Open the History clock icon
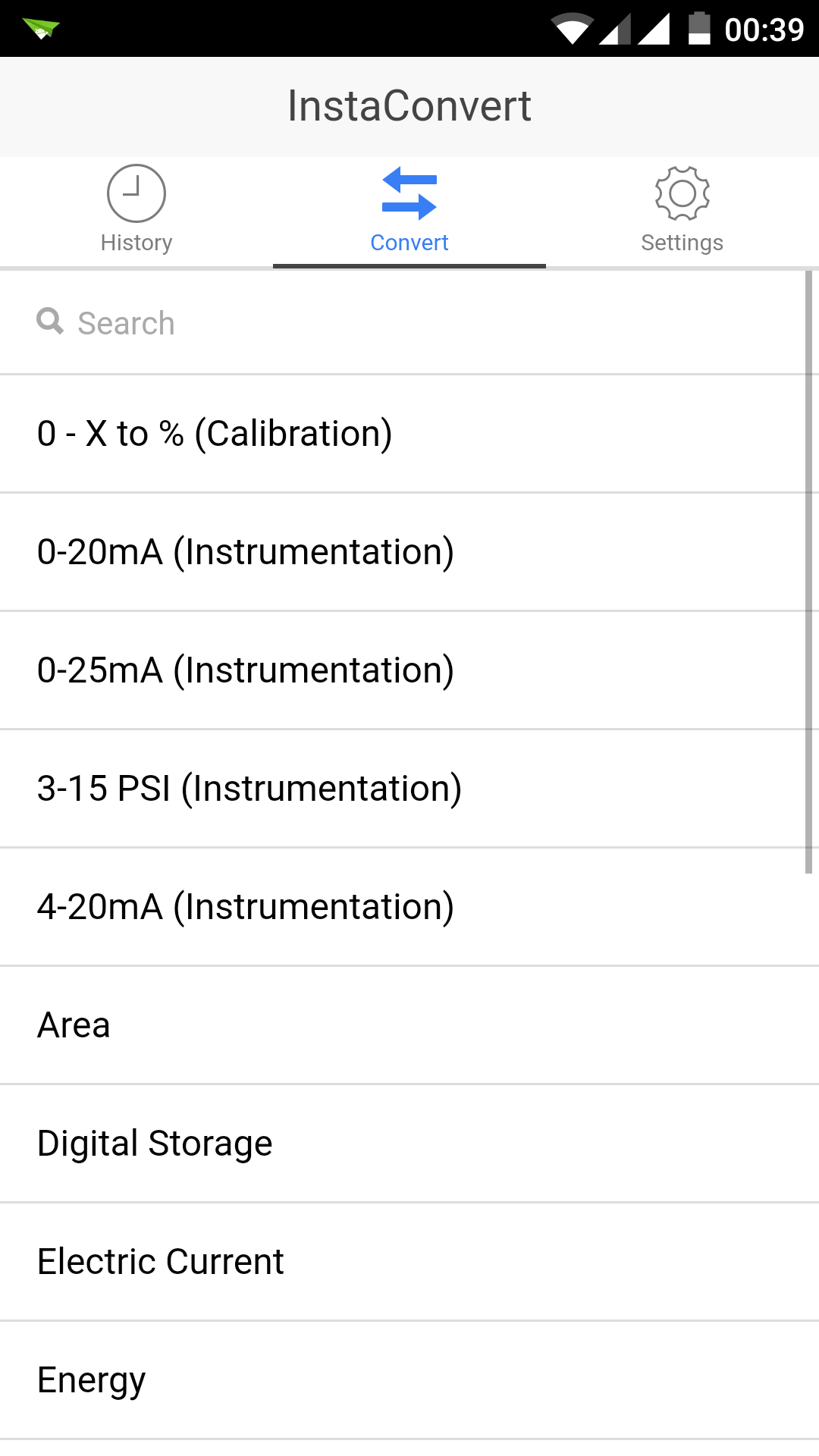 (136, 193)
